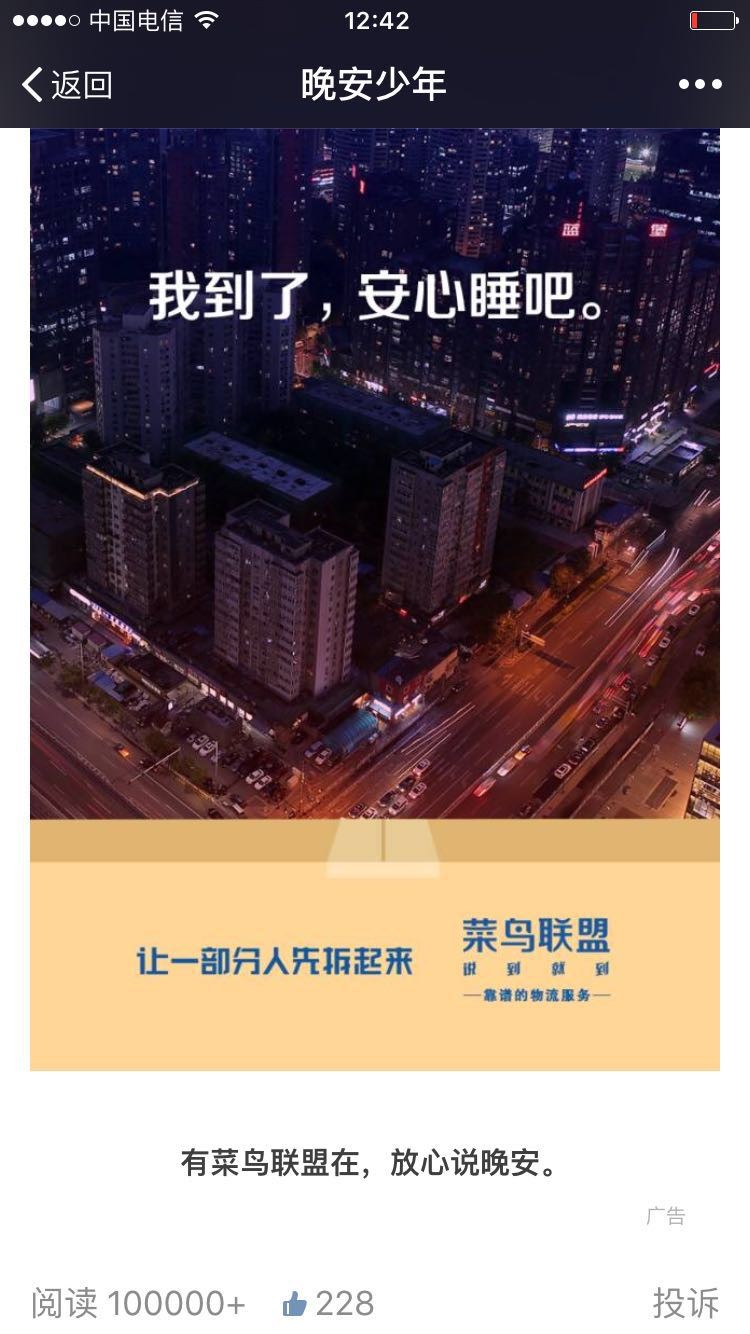Tap 投诉 to report this article

685,1303
